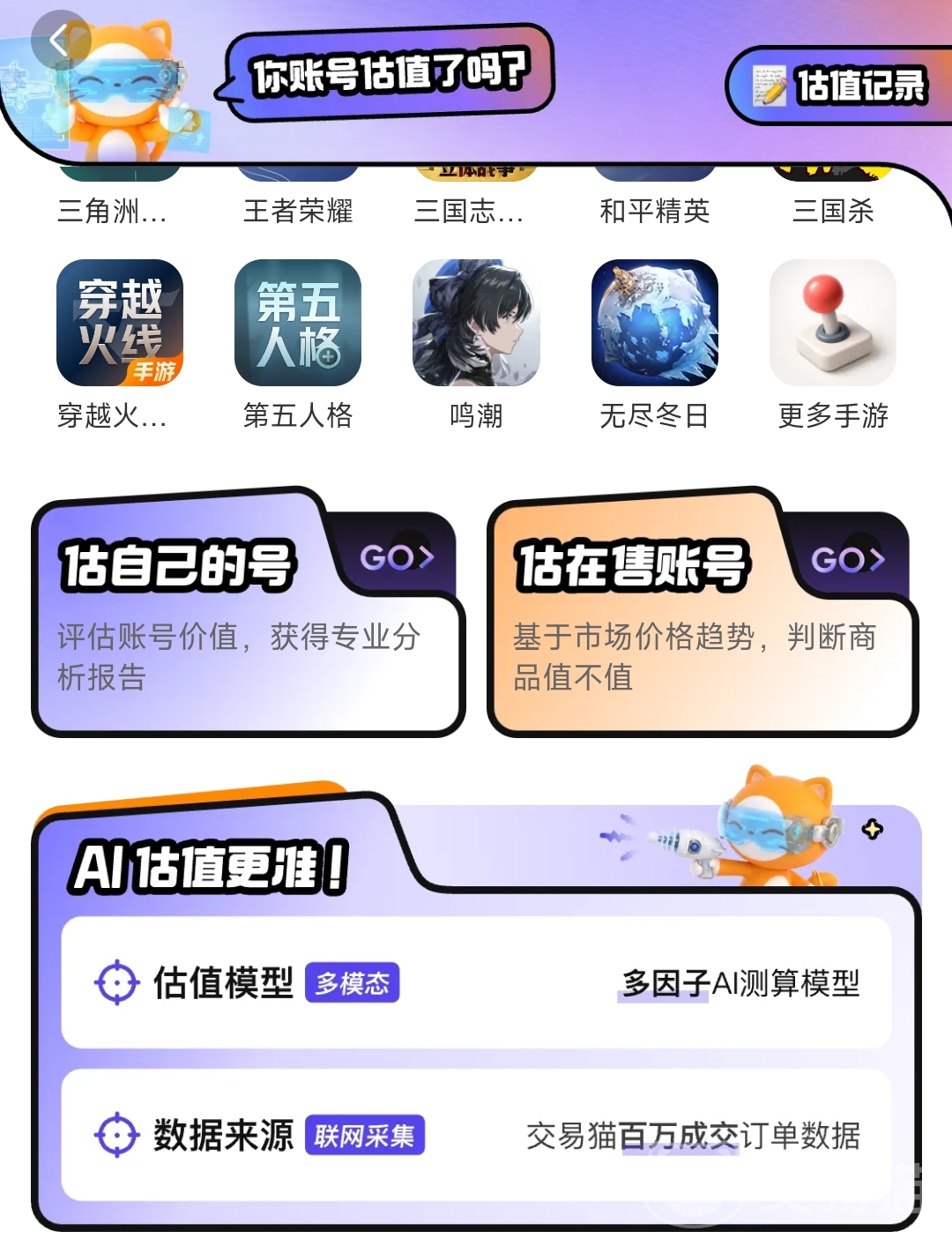
Task: Go back using the top-left arrow
Action: pos(60,41)
